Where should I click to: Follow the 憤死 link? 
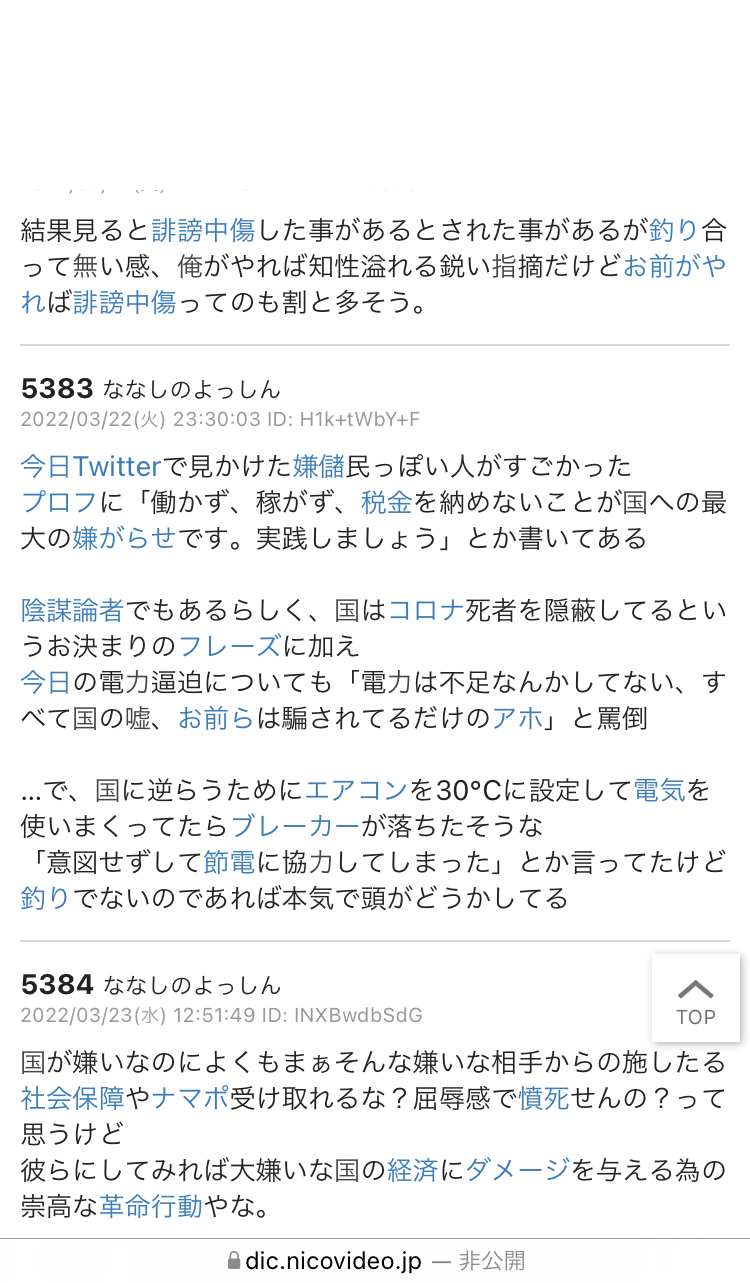click(x=543, y=1097)
